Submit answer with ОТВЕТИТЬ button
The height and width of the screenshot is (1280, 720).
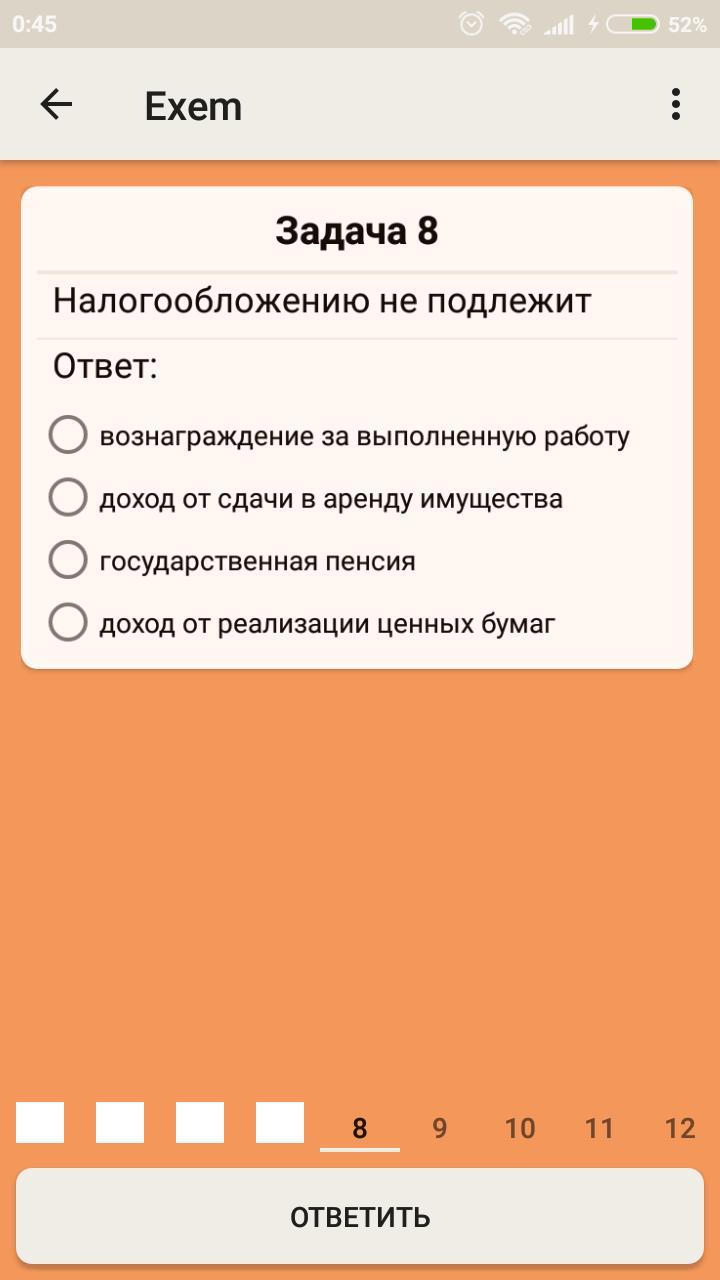[x=360, y=1216]
